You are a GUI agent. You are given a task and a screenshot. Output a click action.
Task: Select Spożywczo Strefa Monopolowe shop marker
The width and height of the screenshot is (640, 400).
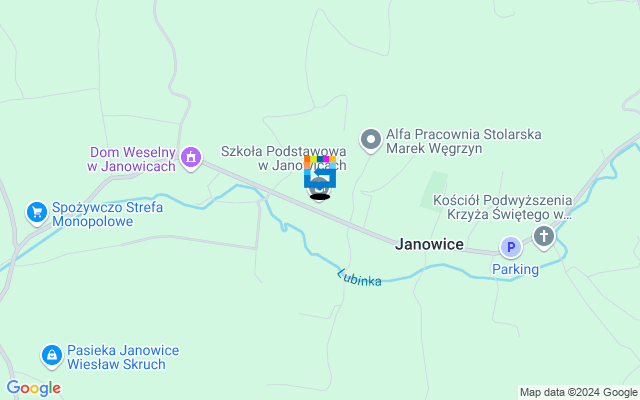(x=37, y=212)
